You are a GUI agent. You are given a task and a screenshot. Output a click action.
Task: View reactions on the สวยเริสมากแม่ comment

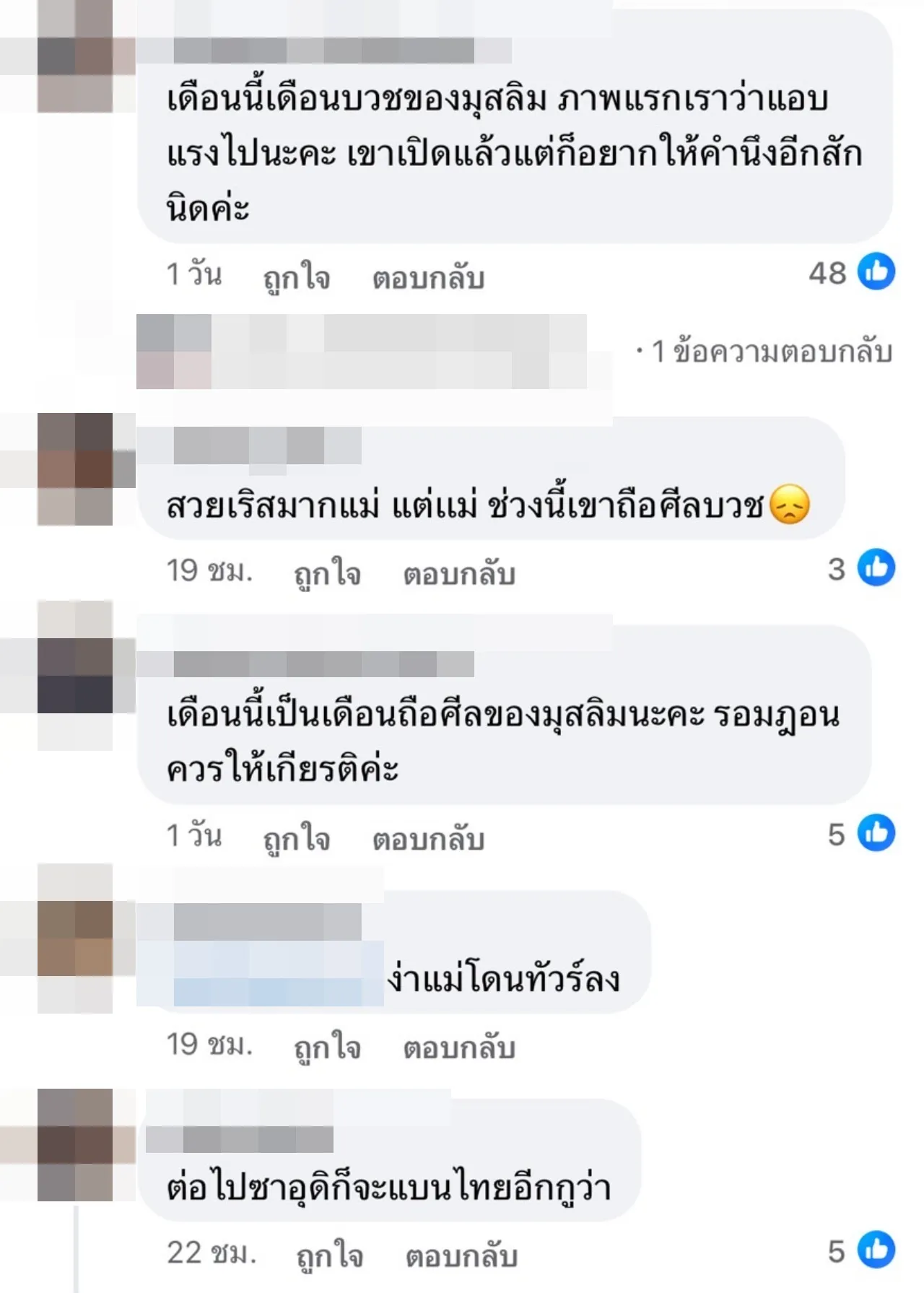point(861,568)
